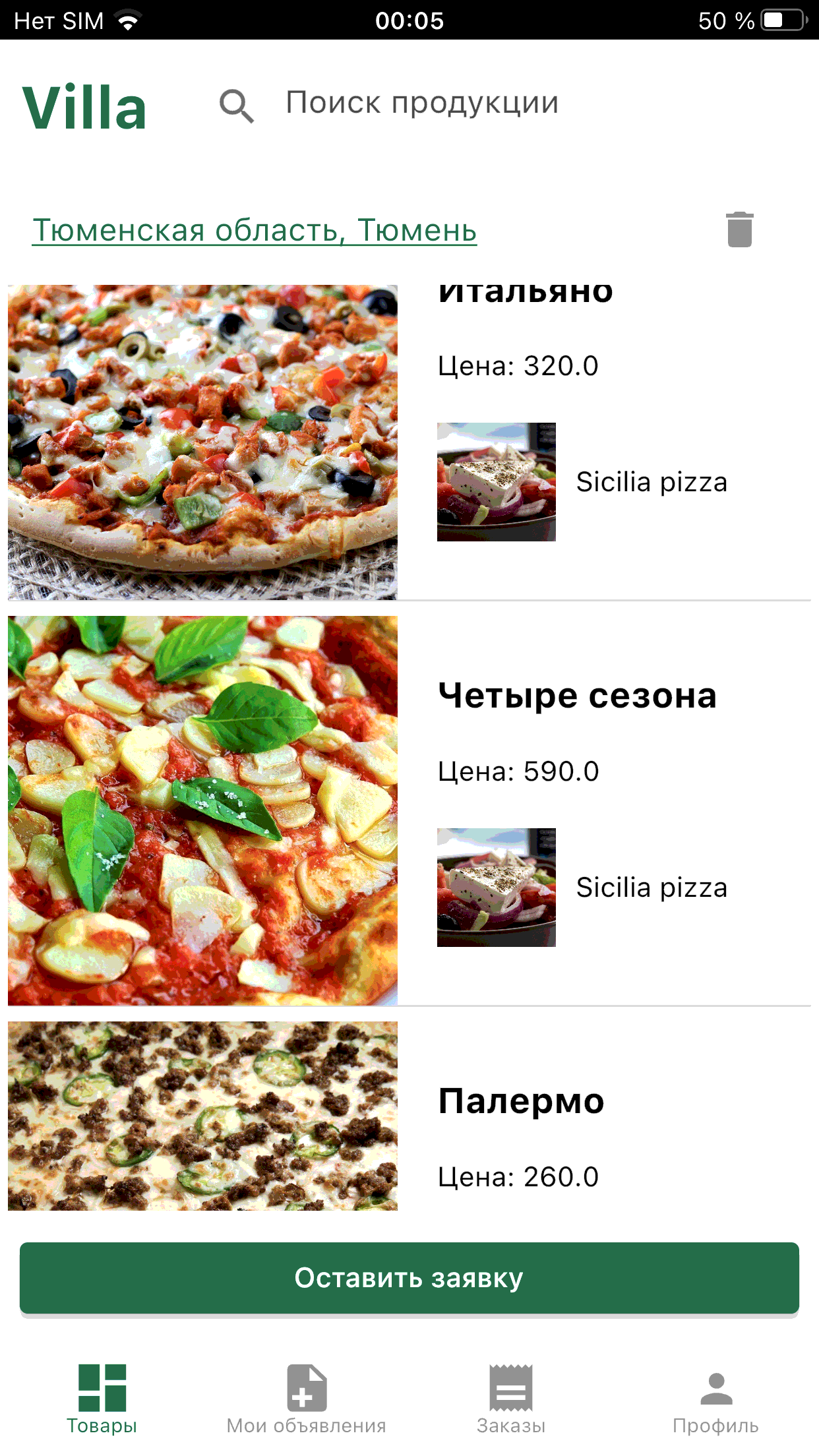Tap the Оставить заявку button
The image size is (819, 1456).
pyautogui.click(x=409, y=1278)
